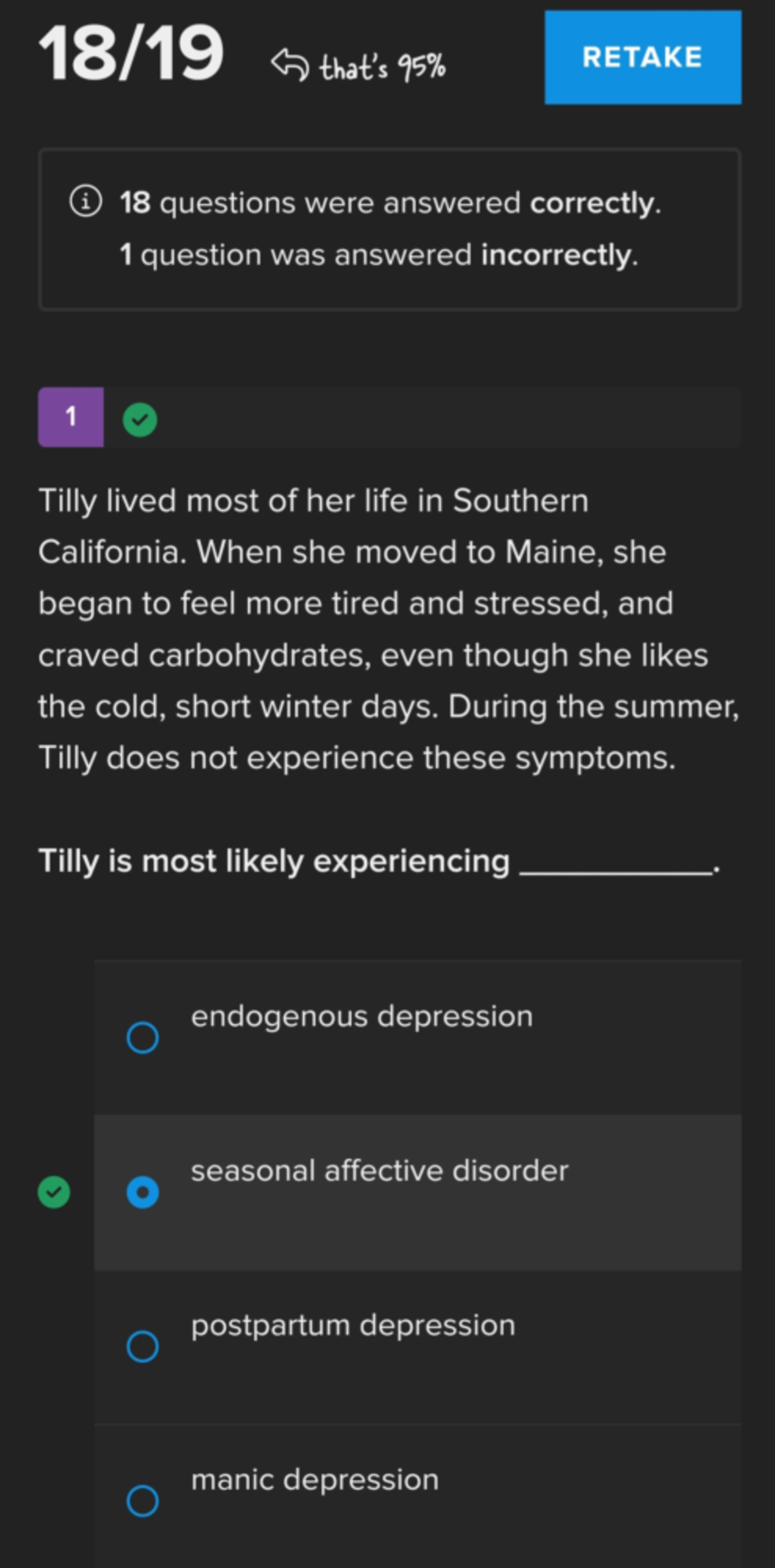Image resolution: width=775 pixels, height=1568 pixels.
Task: Tap the RETAKE button
Action: 642,57
